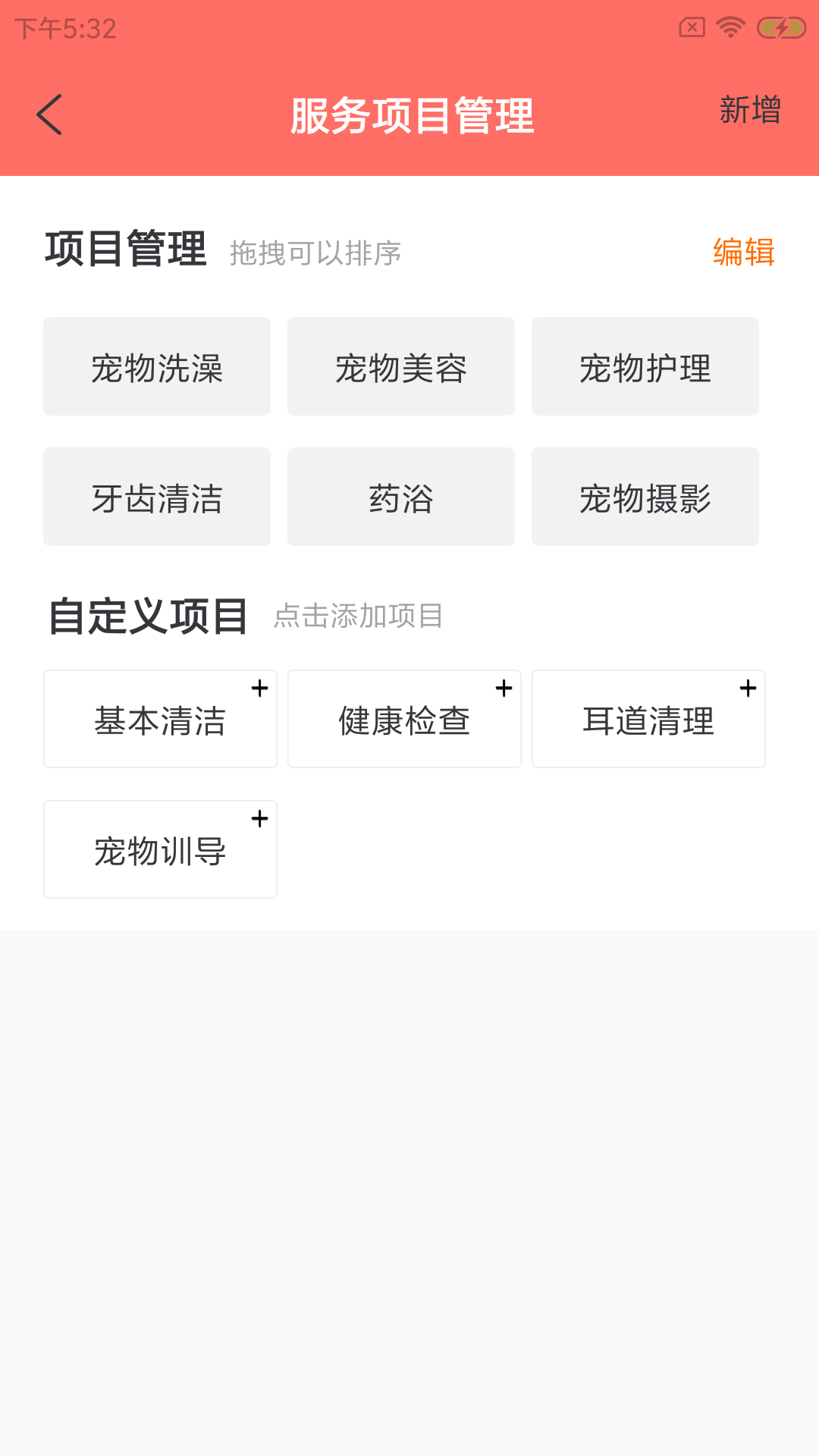This screenshot has height=1456, width=819.
Task: Select the 药浴 service chip
Action: 401,497
